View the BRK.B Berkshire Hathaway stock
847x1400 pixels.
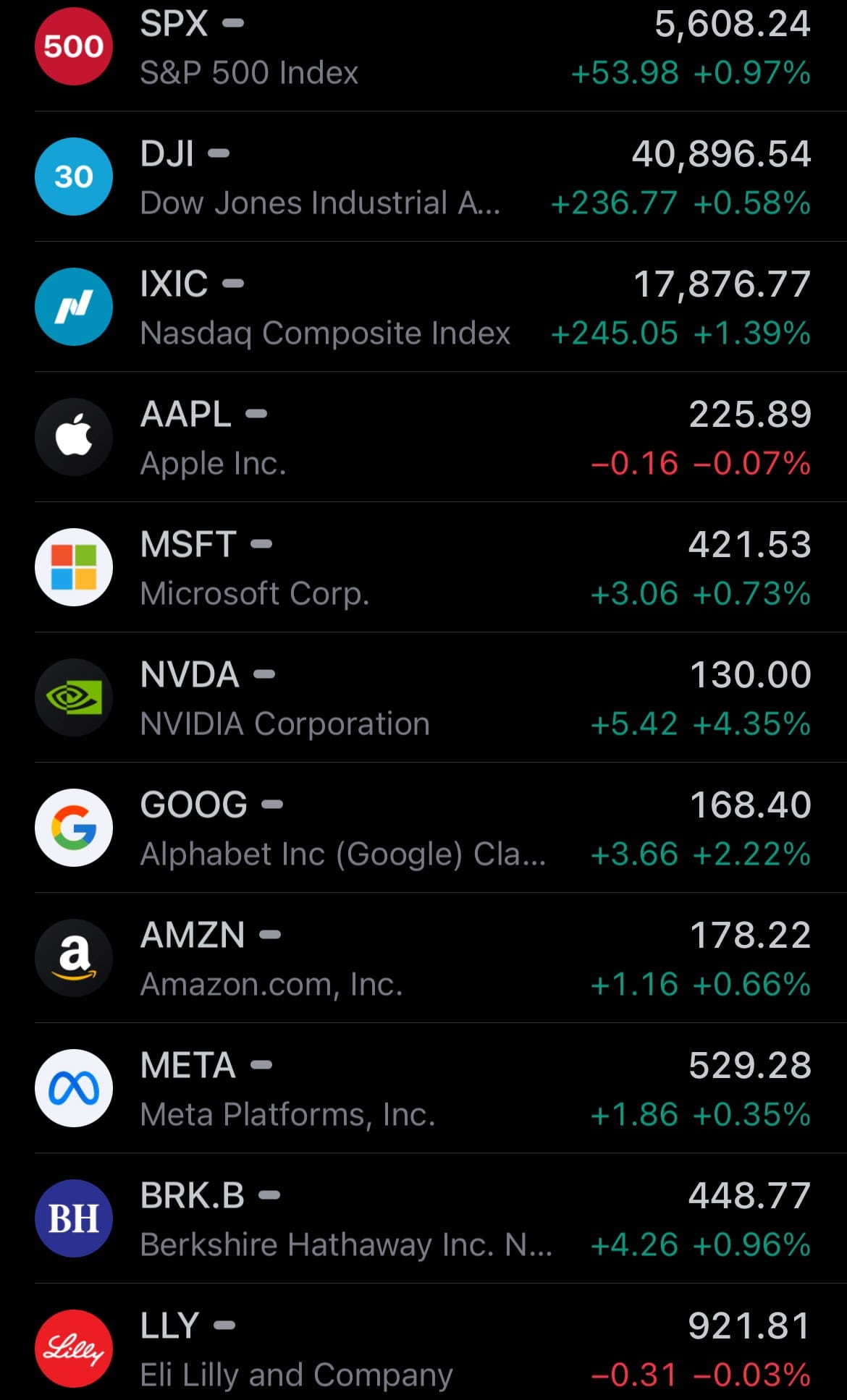pos(423,1219)
